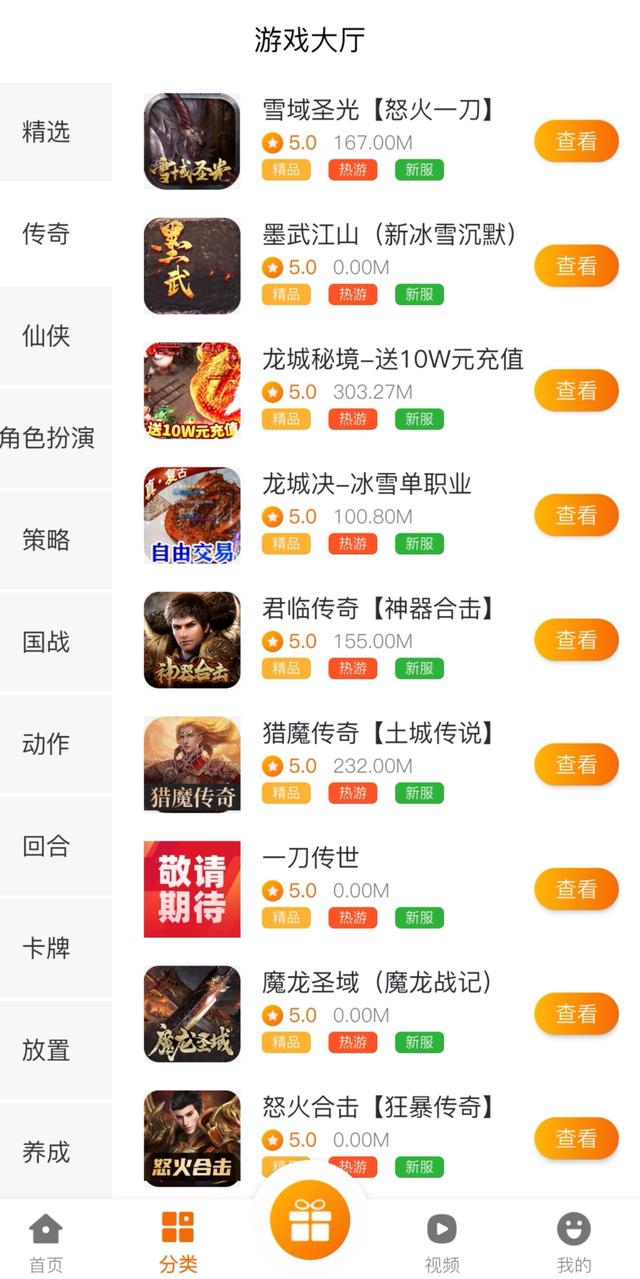This screenshot has width=640, height=1279.
Task: View details of 墨武江山
Action: [576, 266]
